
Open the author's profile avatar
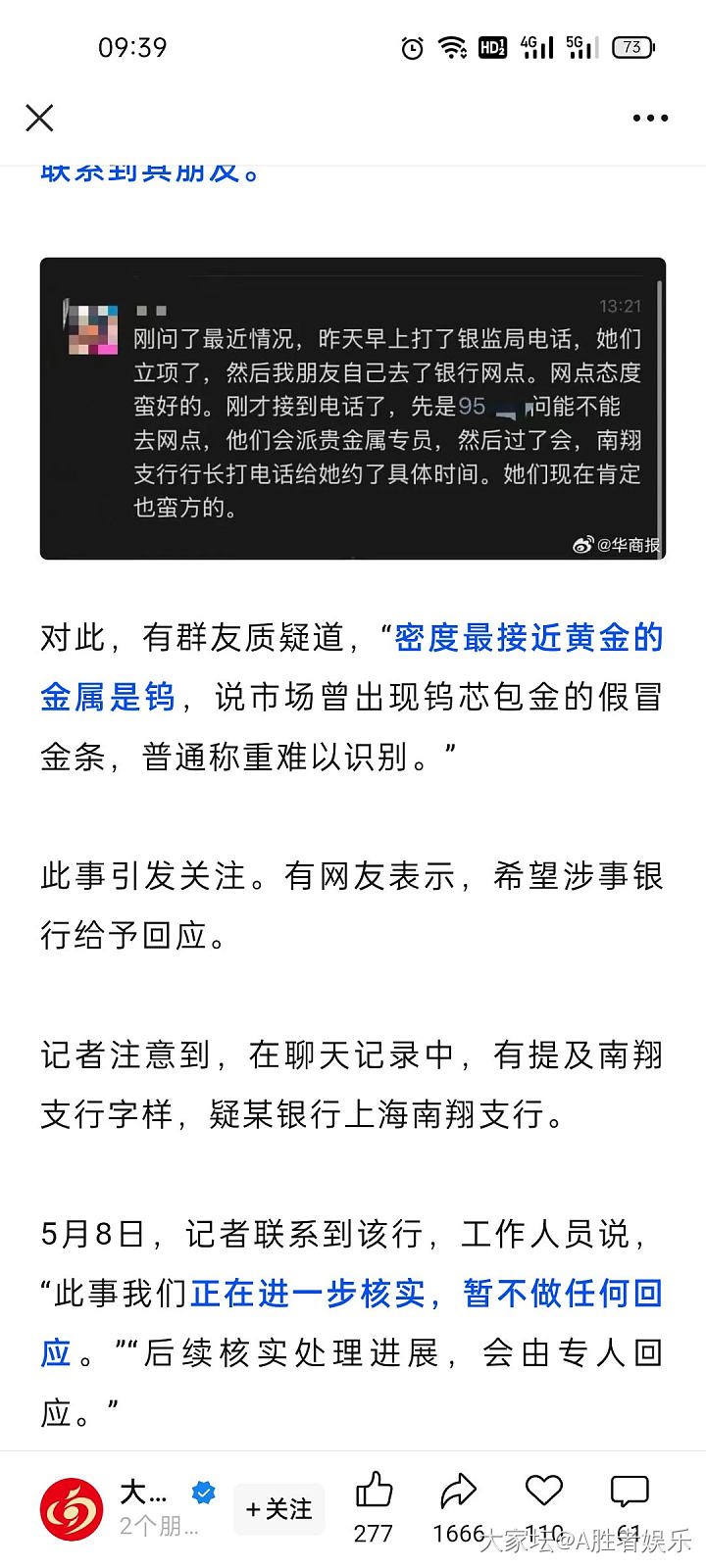(72, 1509)
